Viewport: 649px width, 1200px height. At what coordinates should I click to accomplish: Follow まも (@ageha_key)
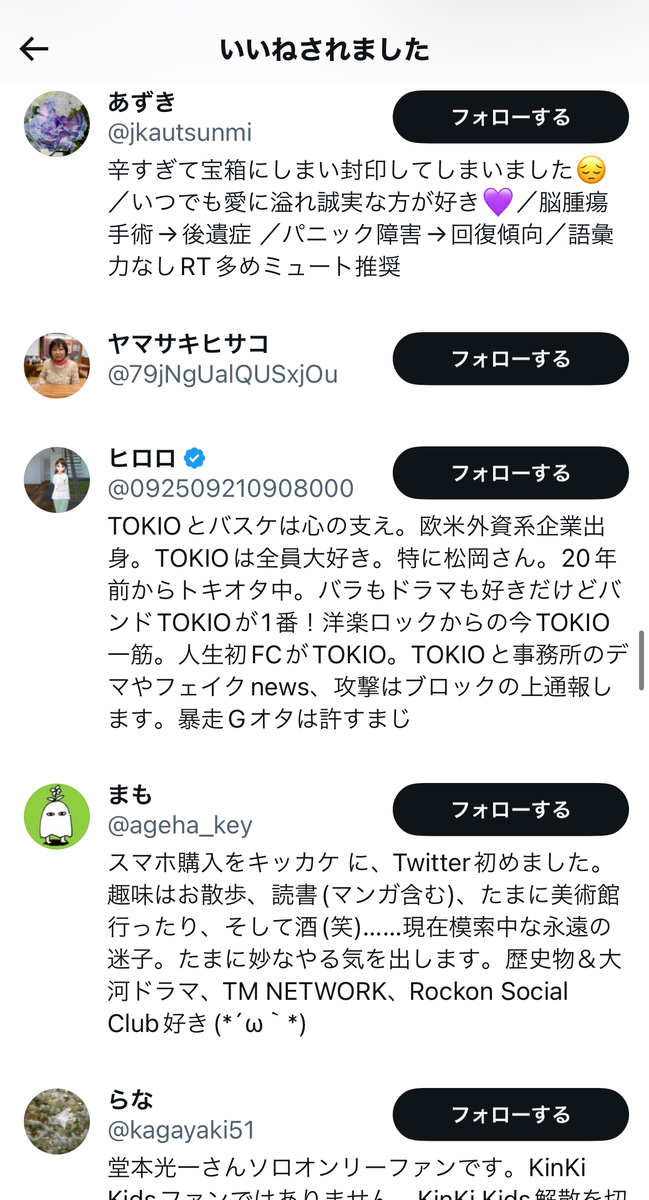tap(510, 809)
